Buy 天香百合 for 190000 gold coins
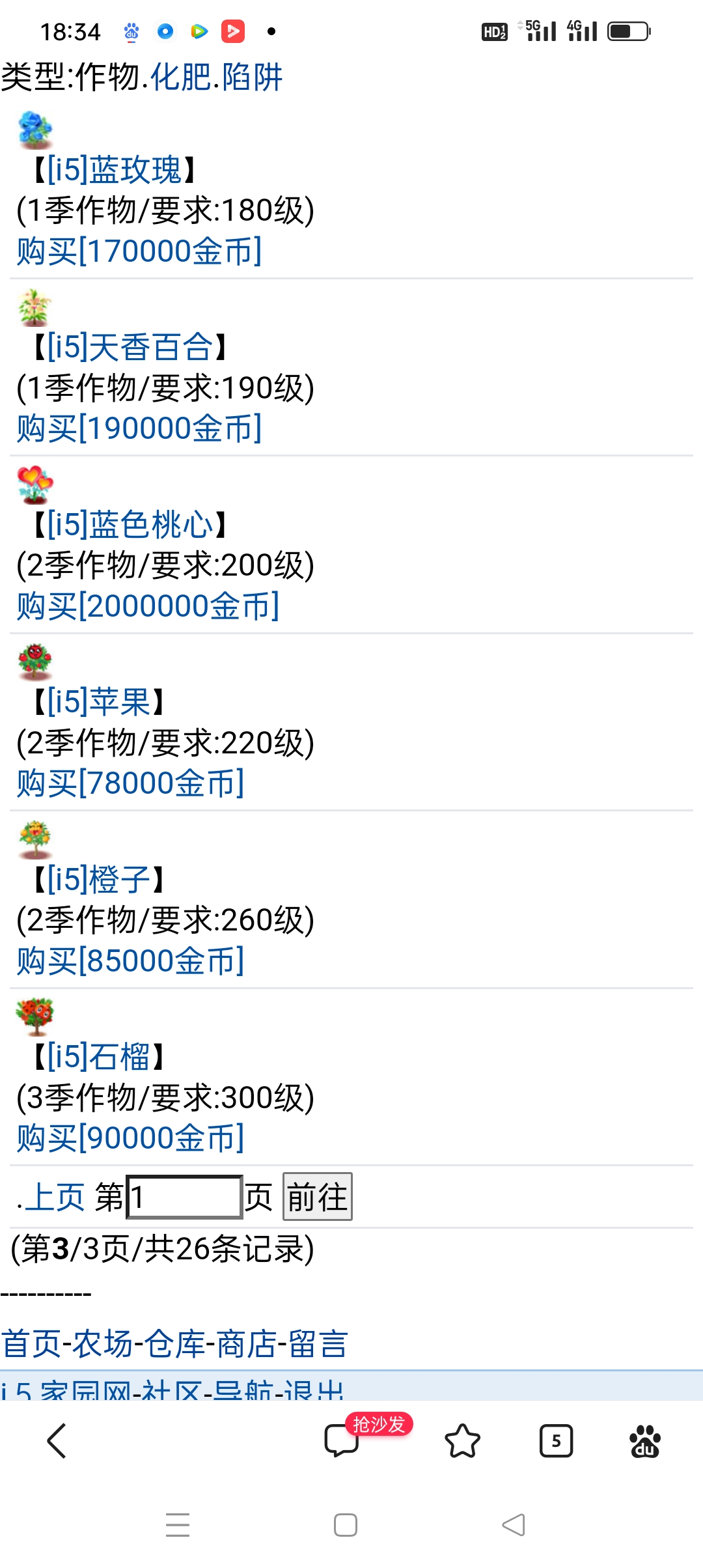Viewport: 703px width, 1568px height. click(x=139, y=428)
